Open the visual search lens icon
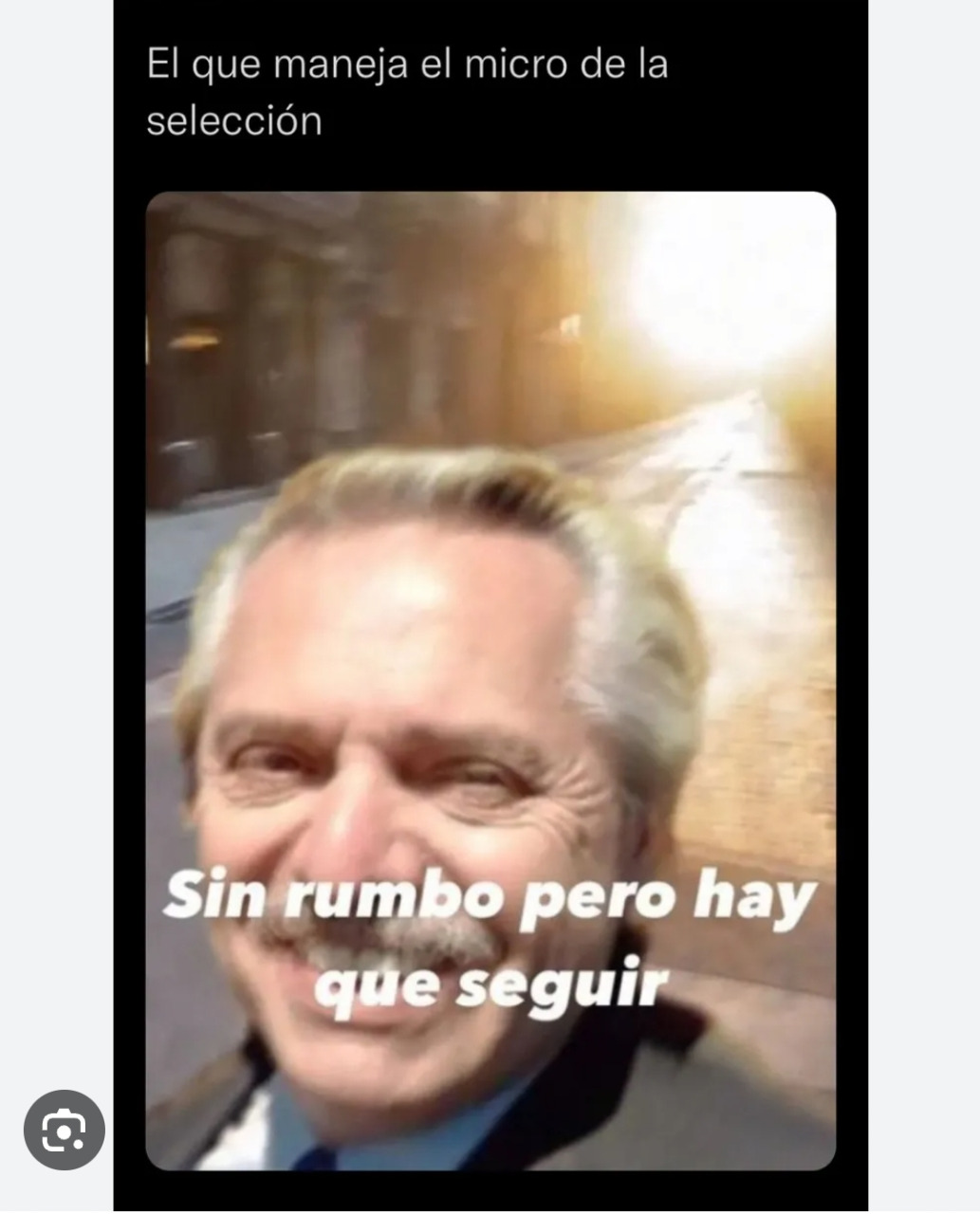This screenshot has width=980, height=1214. pyautogui.click(x=64, y=1130)
